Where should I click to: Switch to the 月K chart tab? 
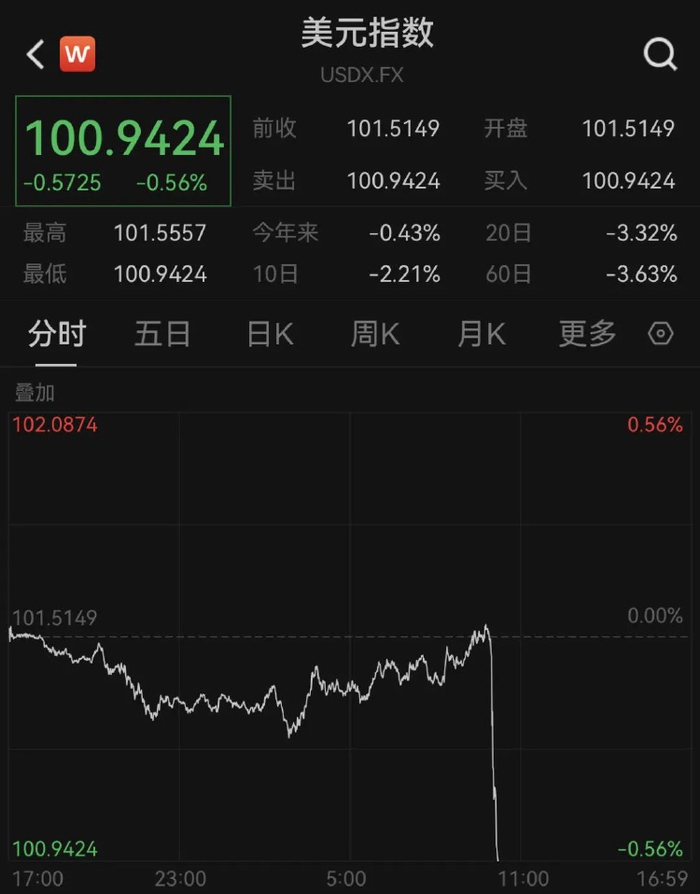coord(482,334)
